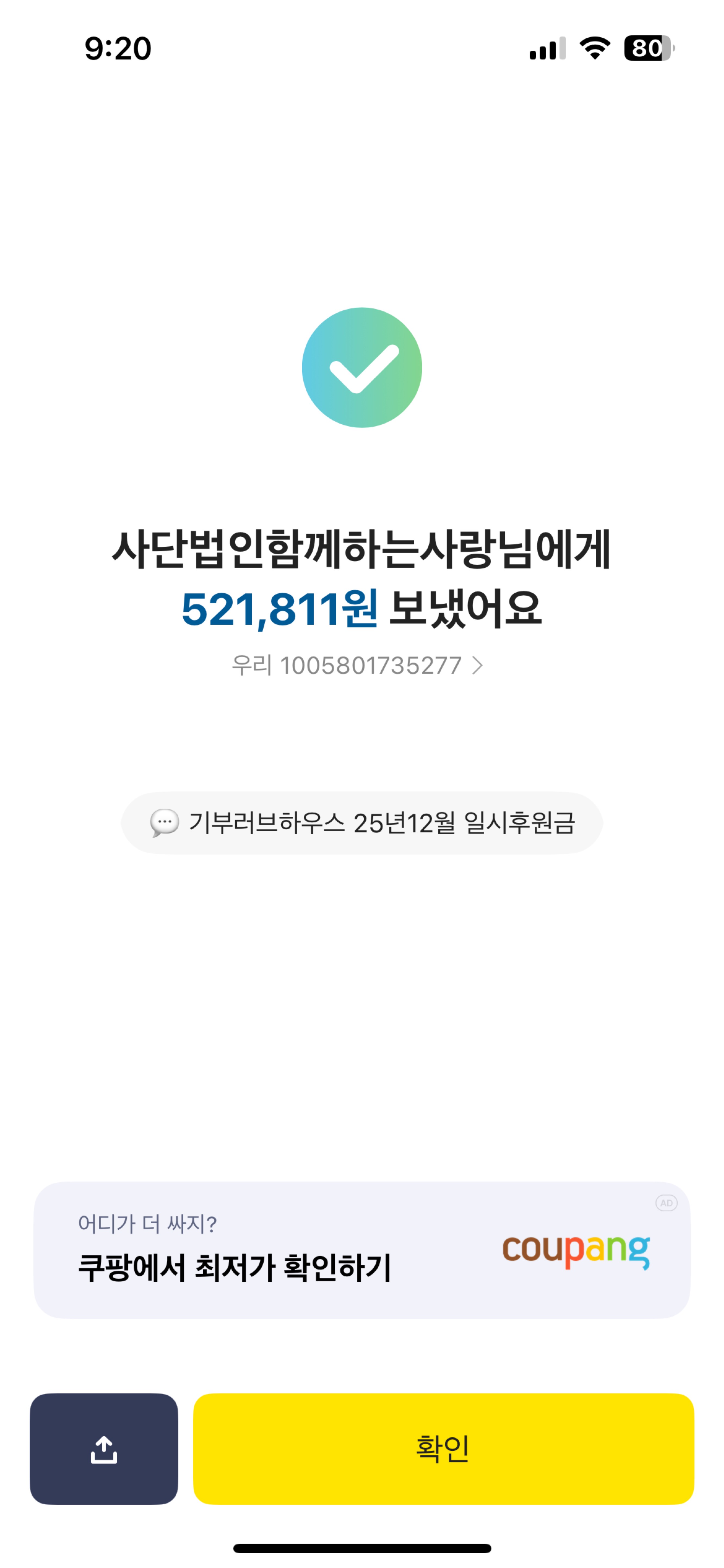Tap the memo 기부러브하우스 25년12월 일시후원금

[x=361, y=823]
